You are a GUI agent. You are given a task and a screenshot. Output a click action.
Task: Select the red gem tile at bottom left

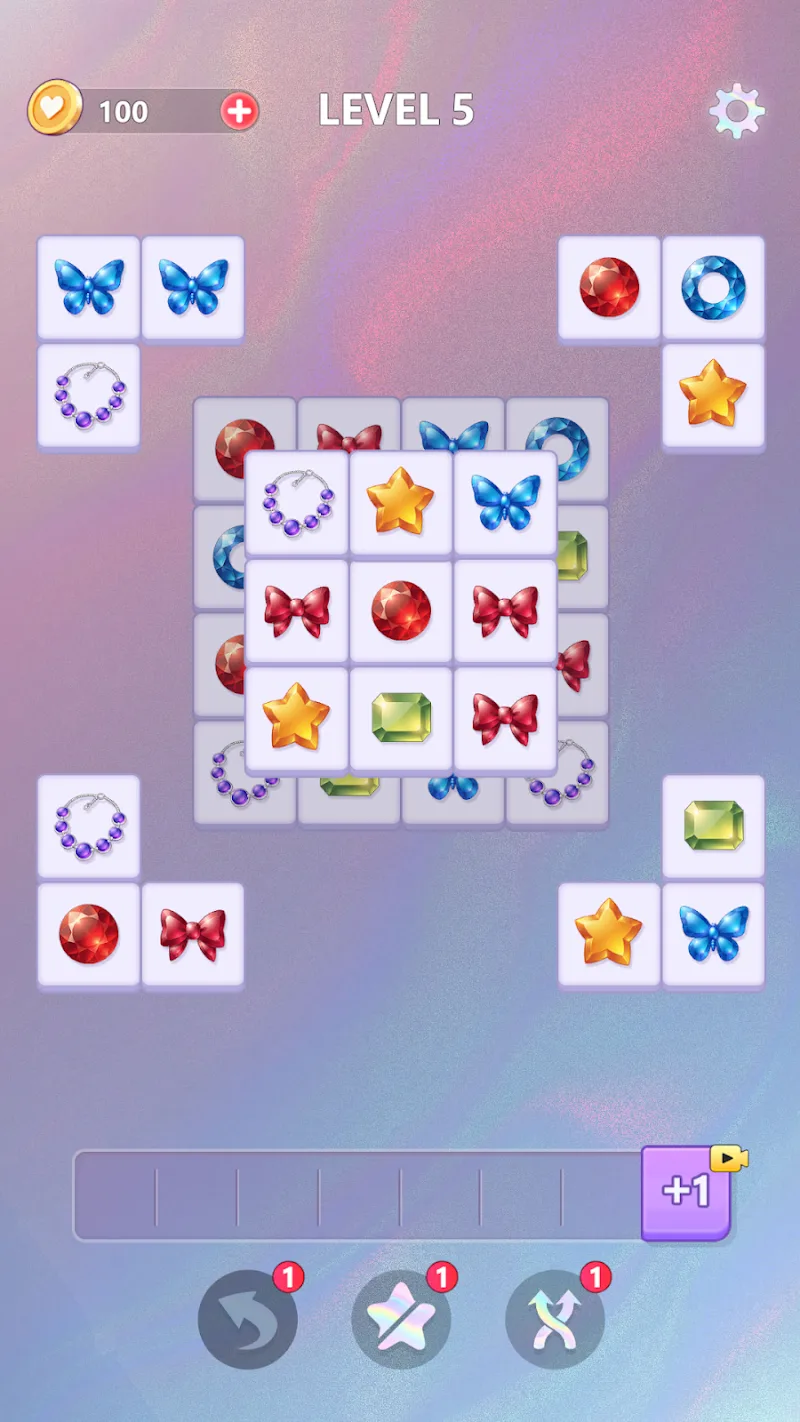pyautogui.click(x=88, y=936)
